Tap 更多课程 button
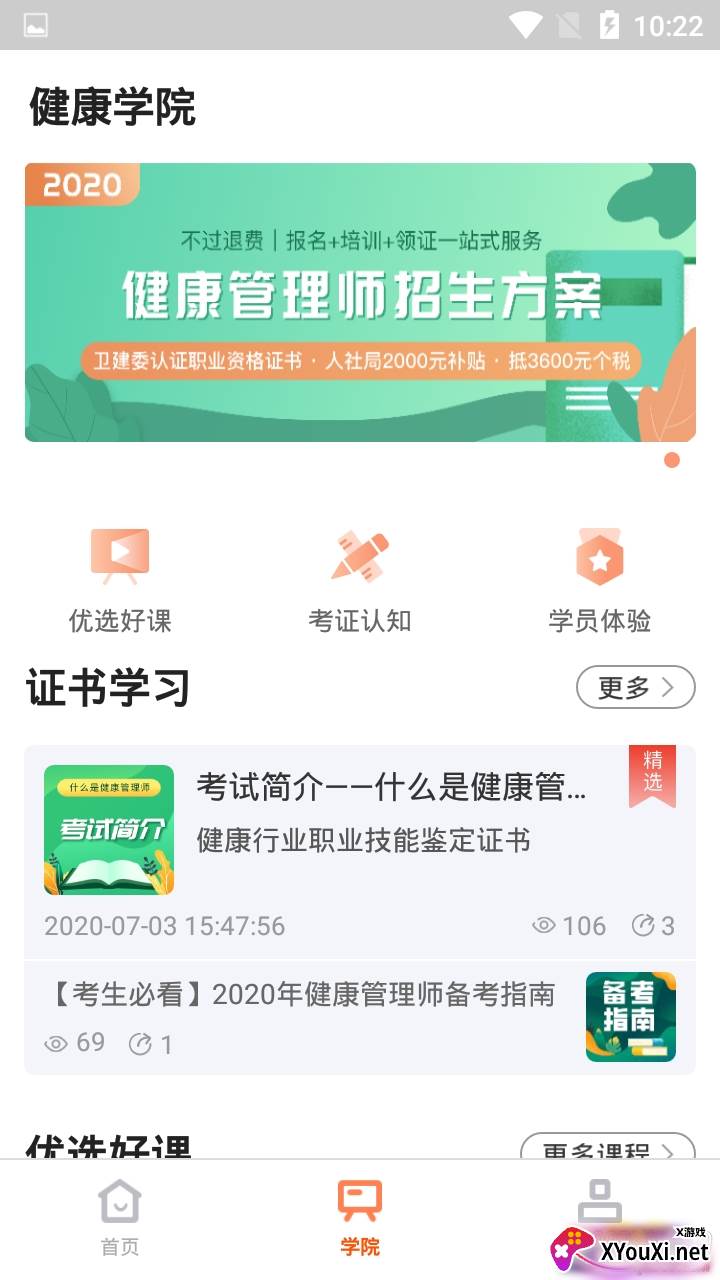720x1280 pixels. [607, 1150]
